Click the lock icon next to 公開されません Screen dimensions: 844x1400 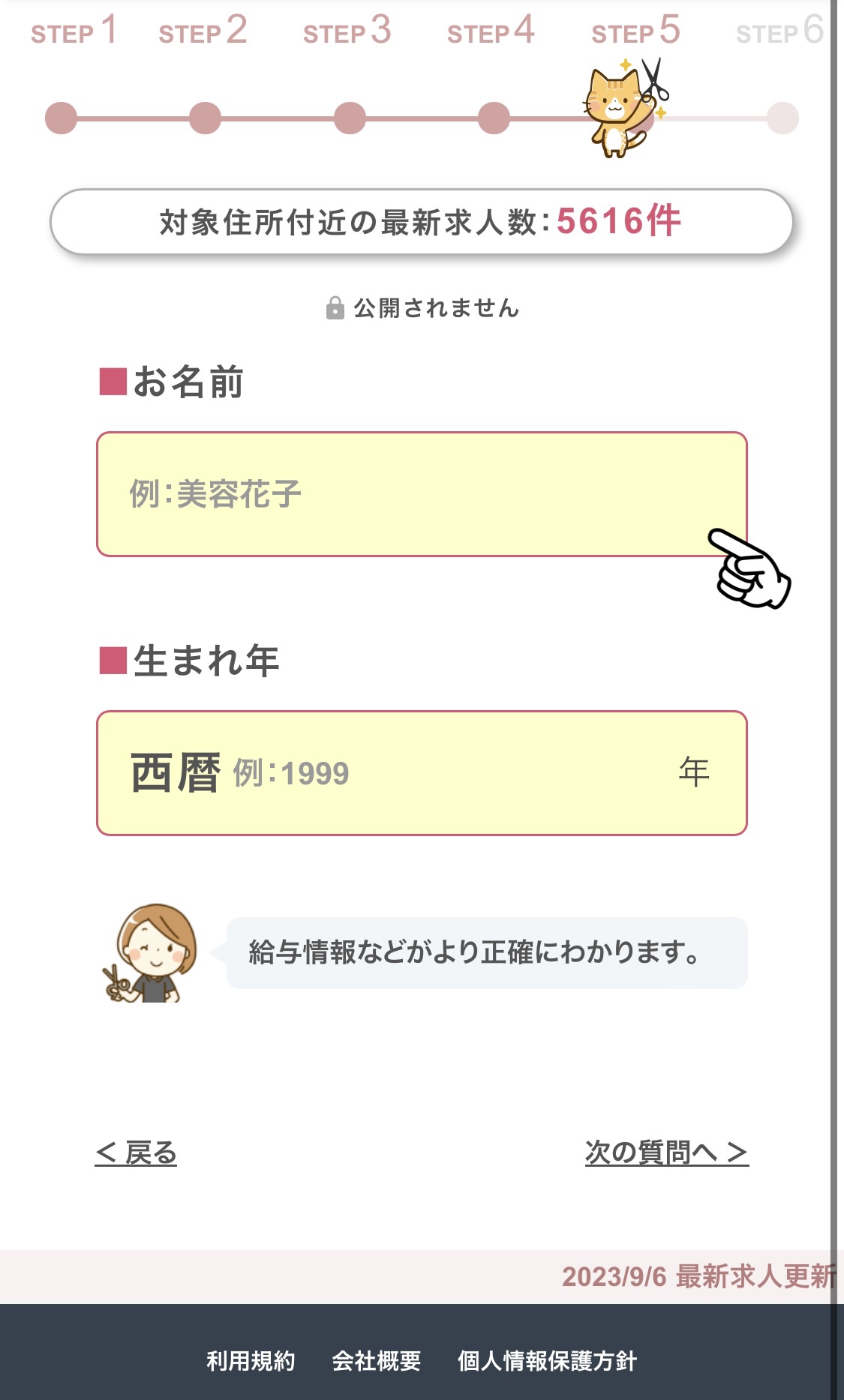tap(335, 307)
